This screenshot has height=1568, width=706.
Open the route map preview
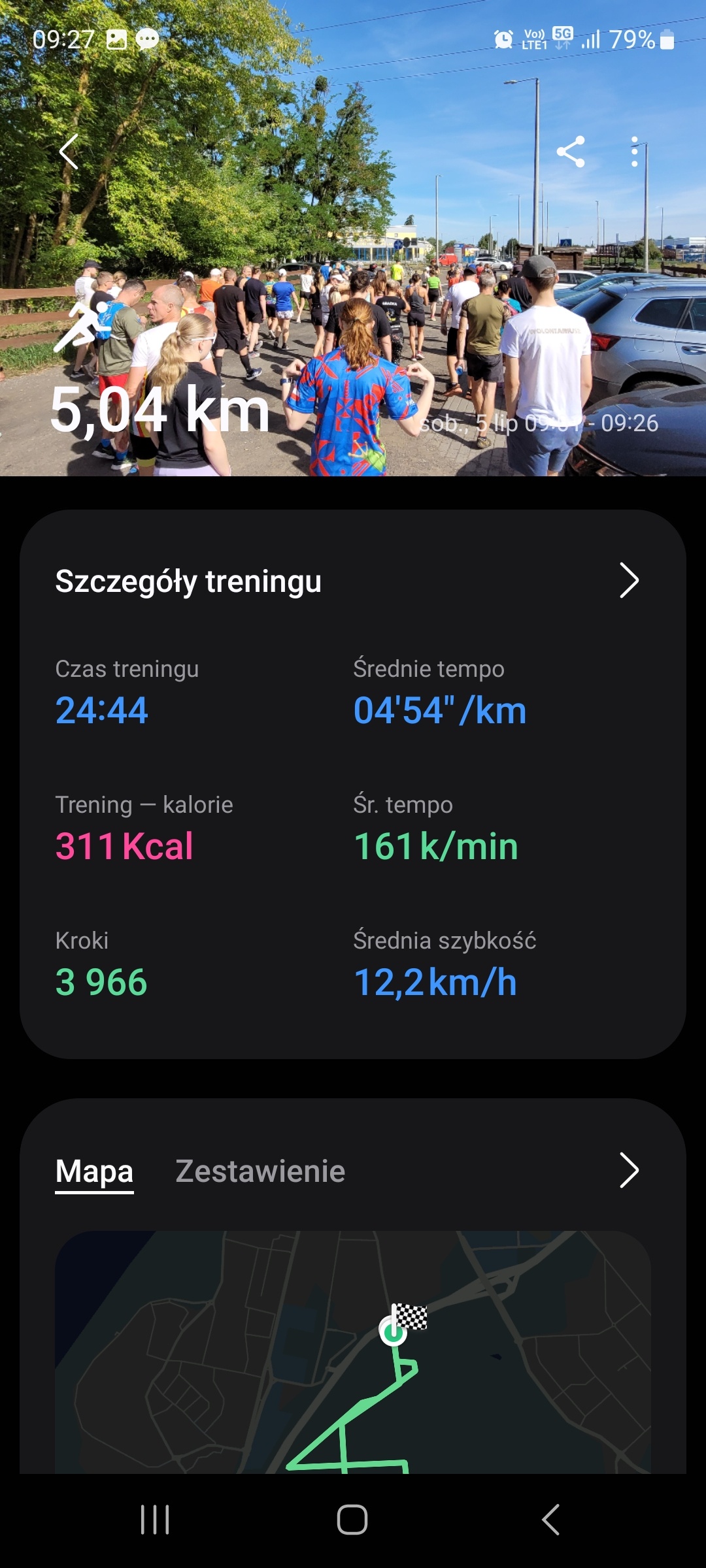click(x=353, y=1352)
